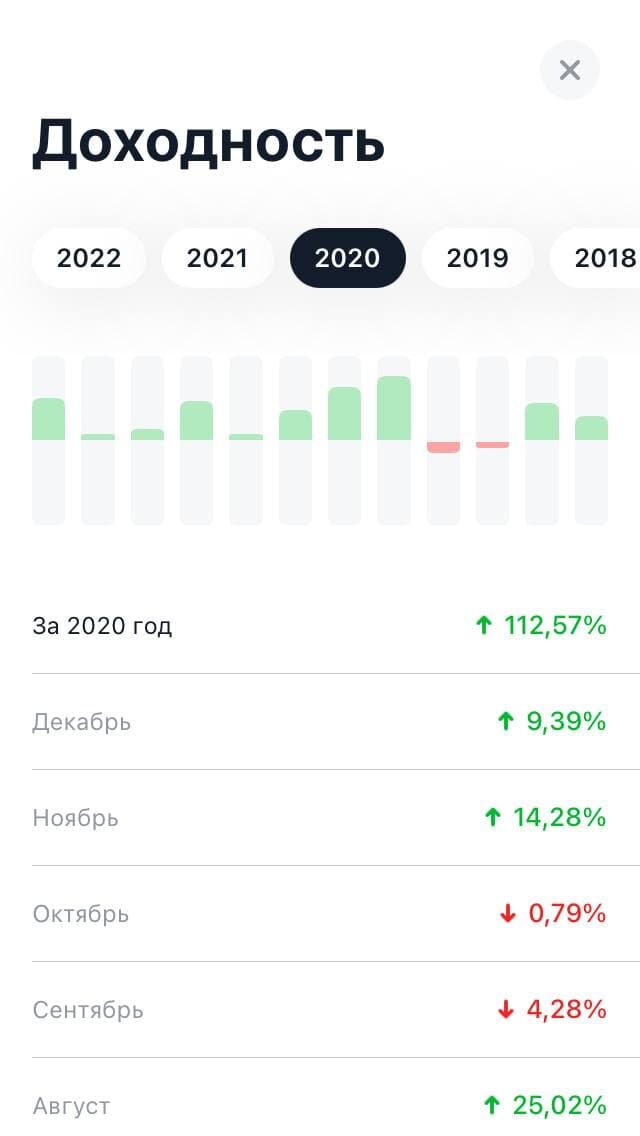640x1136 pixels.
Task: Show returns for 2019
Action: tap(477, 258)
